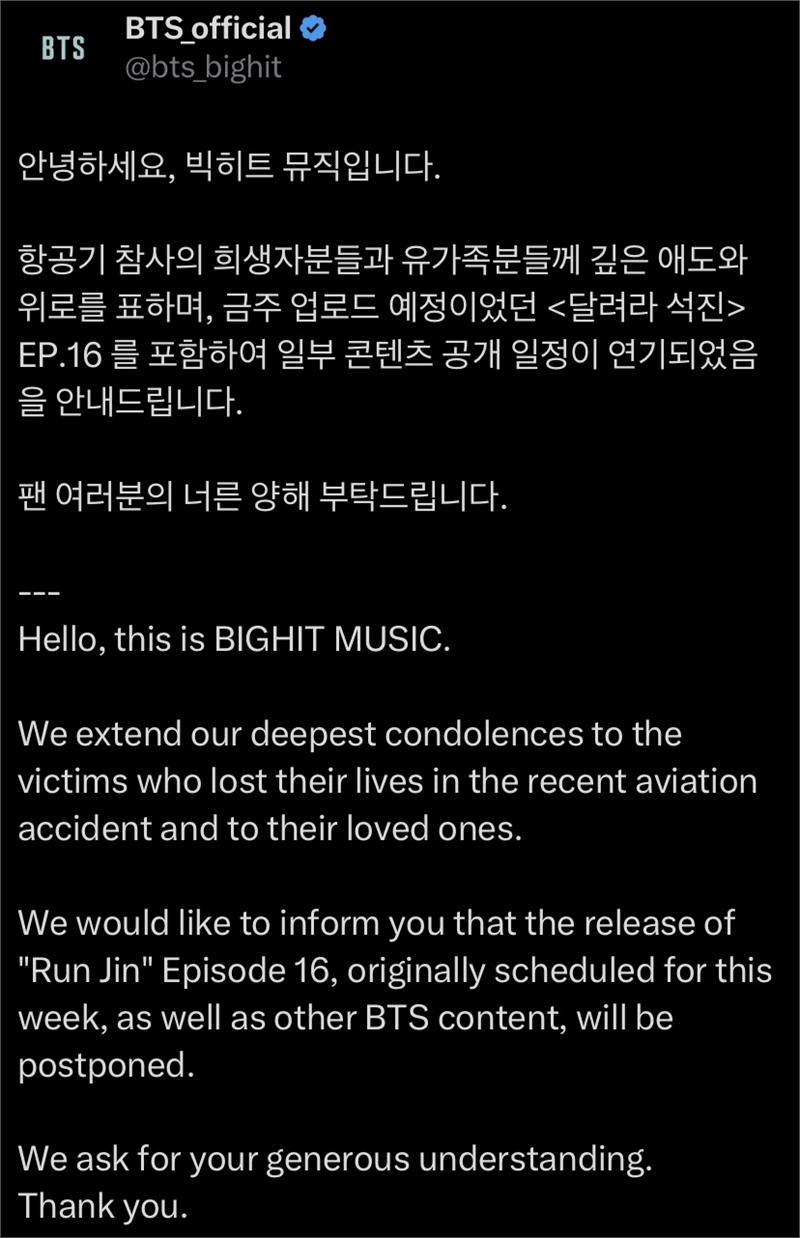Screen dimensions: 800x1238
Task: Open the @bts_bighit account name
Action: point(203,67)
